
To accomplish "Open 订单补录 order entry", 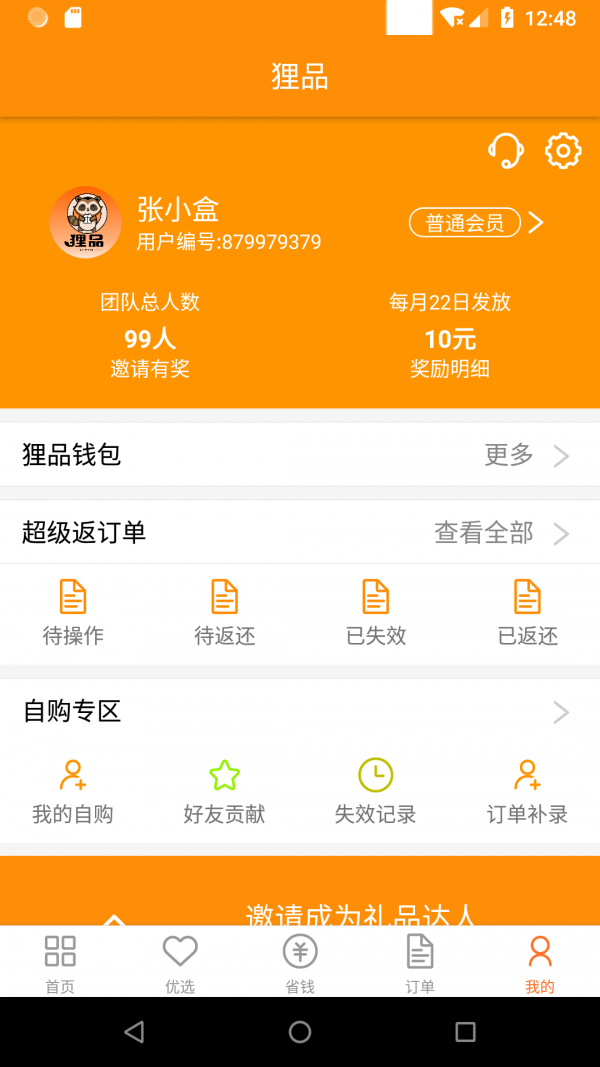I will click(x=527, y=792).
